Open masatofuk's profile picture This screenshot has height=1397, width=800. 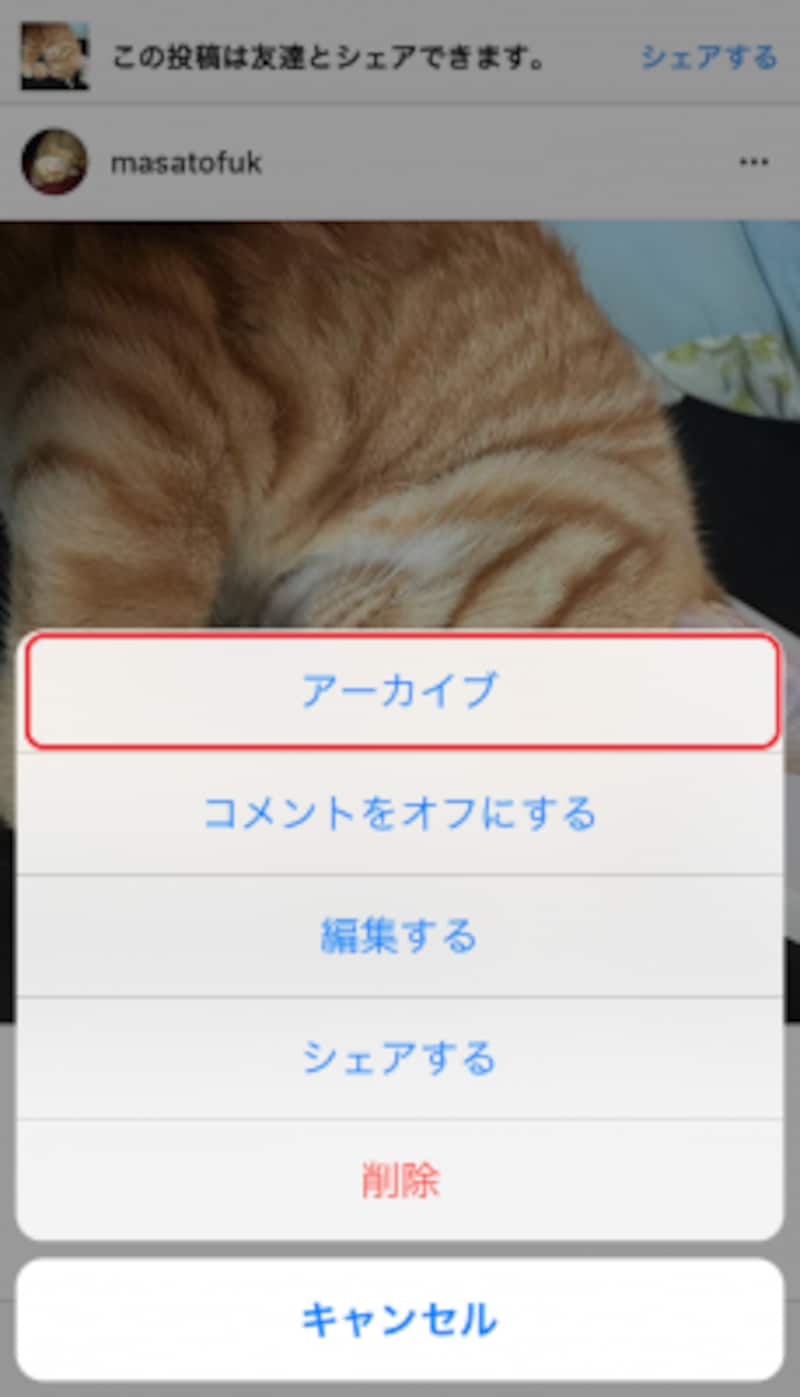tap(54, 162)
